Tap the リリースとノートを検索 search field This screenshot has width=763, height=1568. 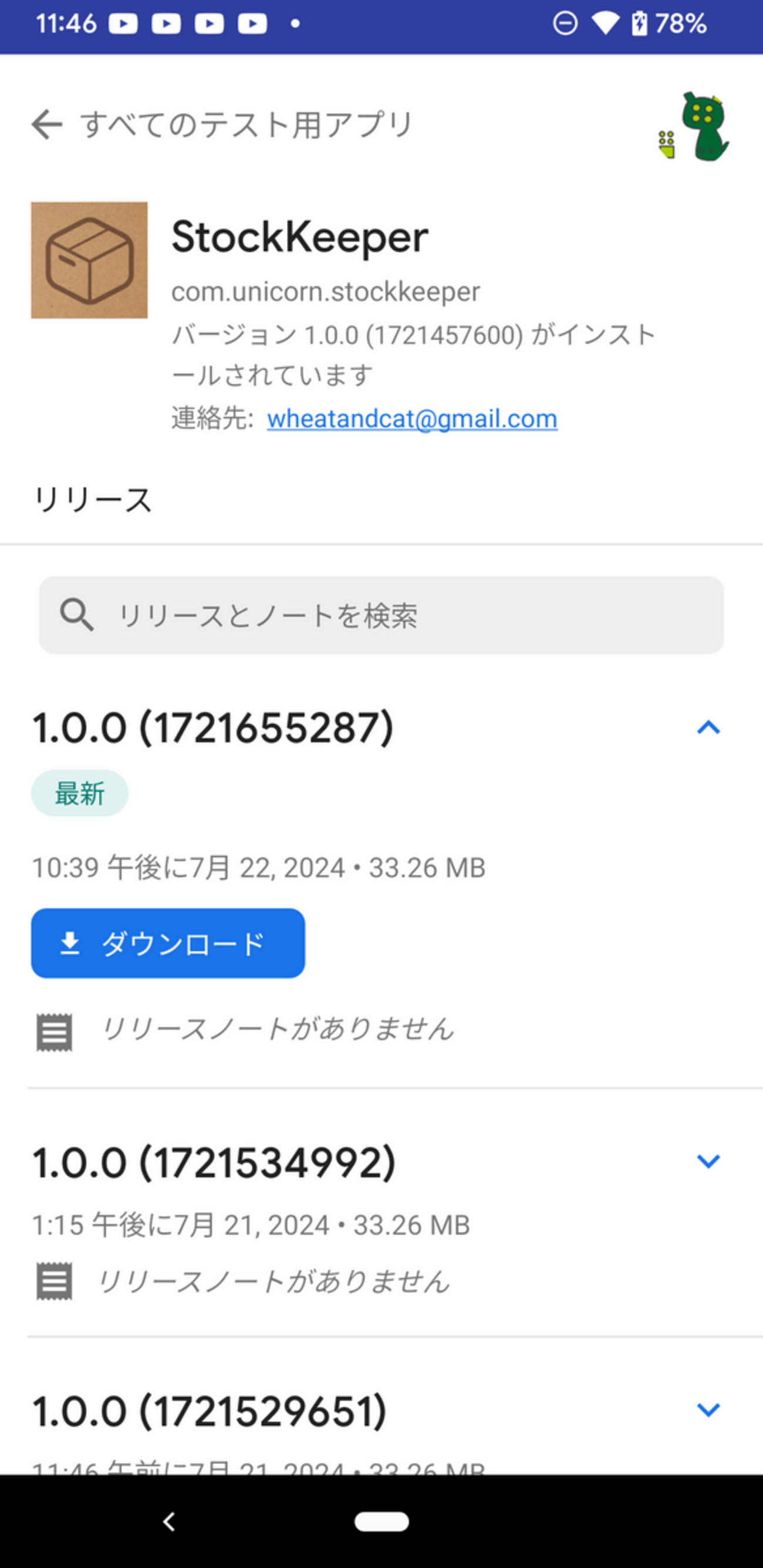(381, 615)
